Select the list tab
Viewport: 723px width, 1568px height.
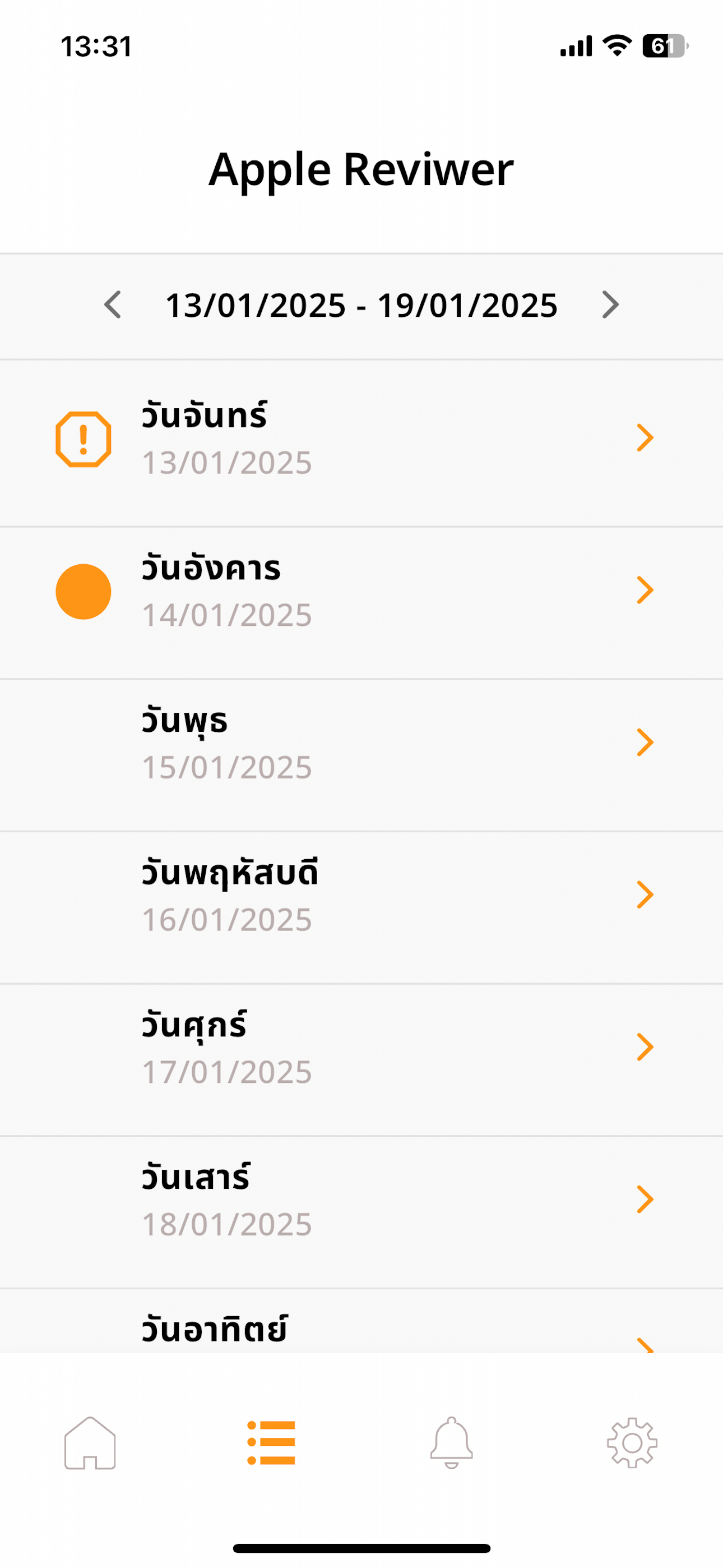[271, 1442]
